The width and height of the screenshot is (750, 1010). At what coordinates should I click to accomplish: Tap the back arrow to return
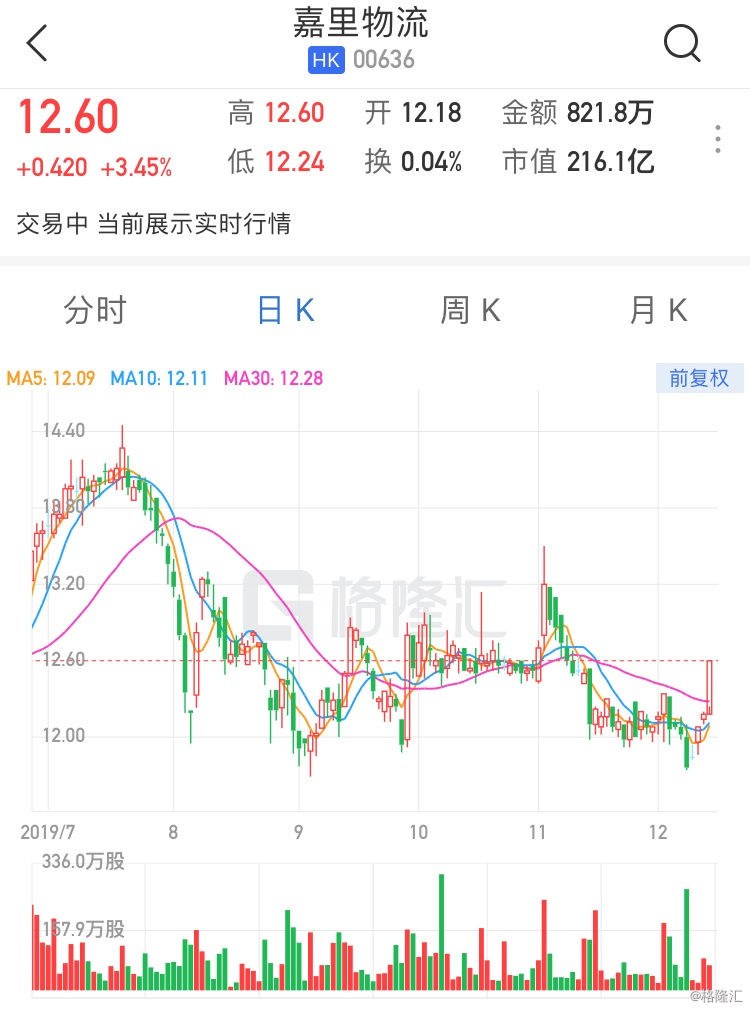pyautogui.click(x=37, y=44)
